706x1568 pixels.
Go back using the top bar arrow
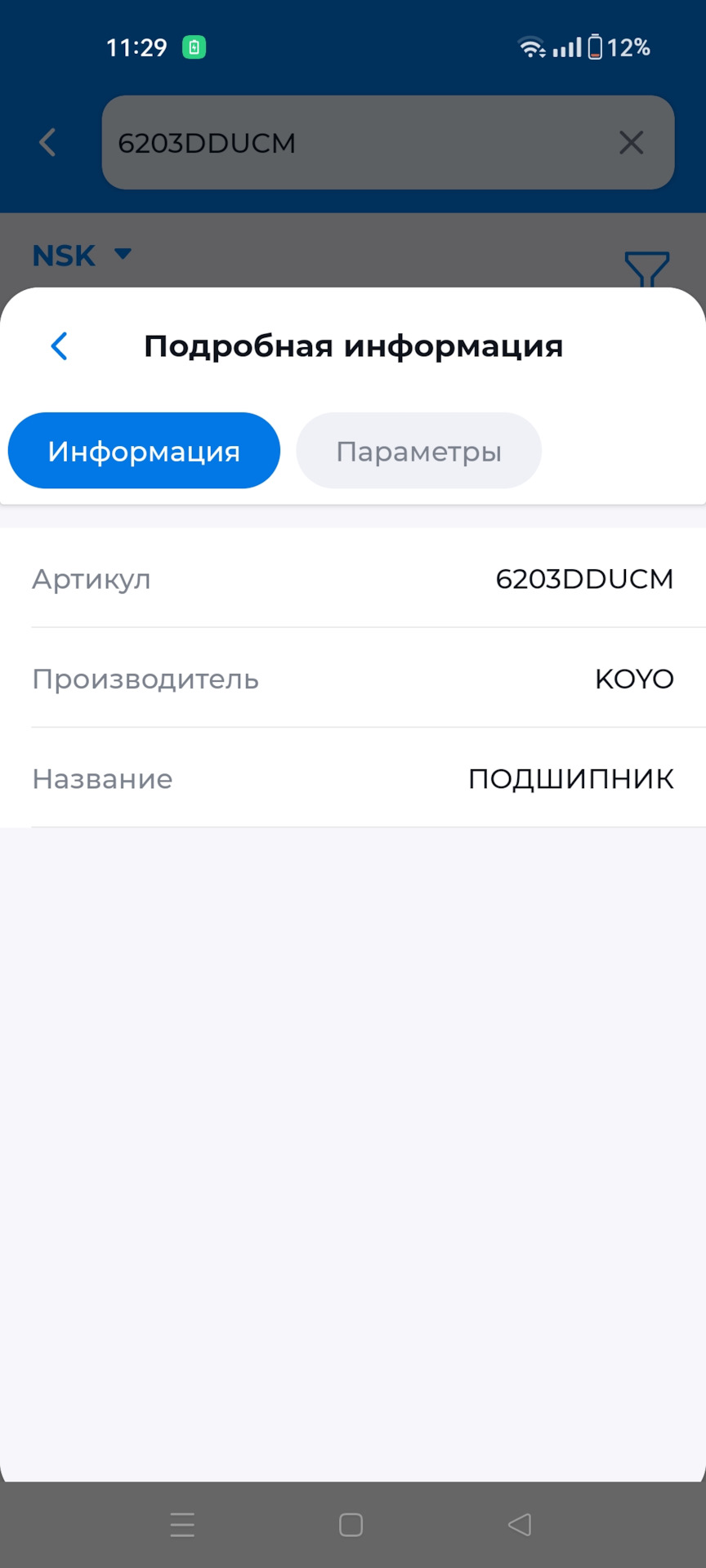pyautogui.click(x=48, y=143)
